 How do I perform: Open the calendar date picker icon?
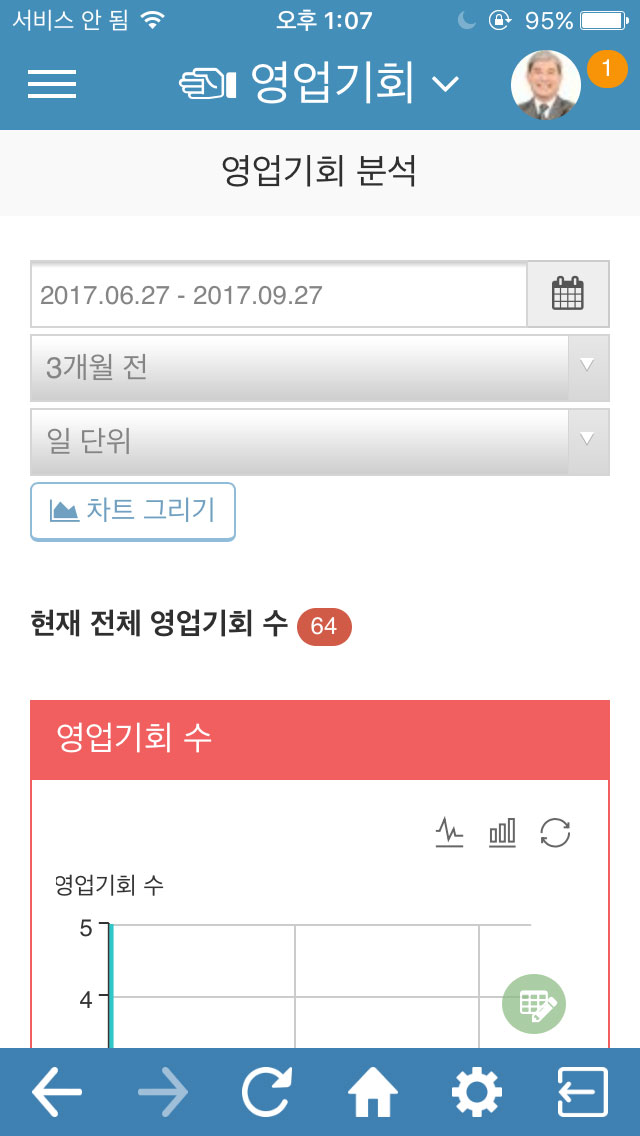(x=568, y=294)
